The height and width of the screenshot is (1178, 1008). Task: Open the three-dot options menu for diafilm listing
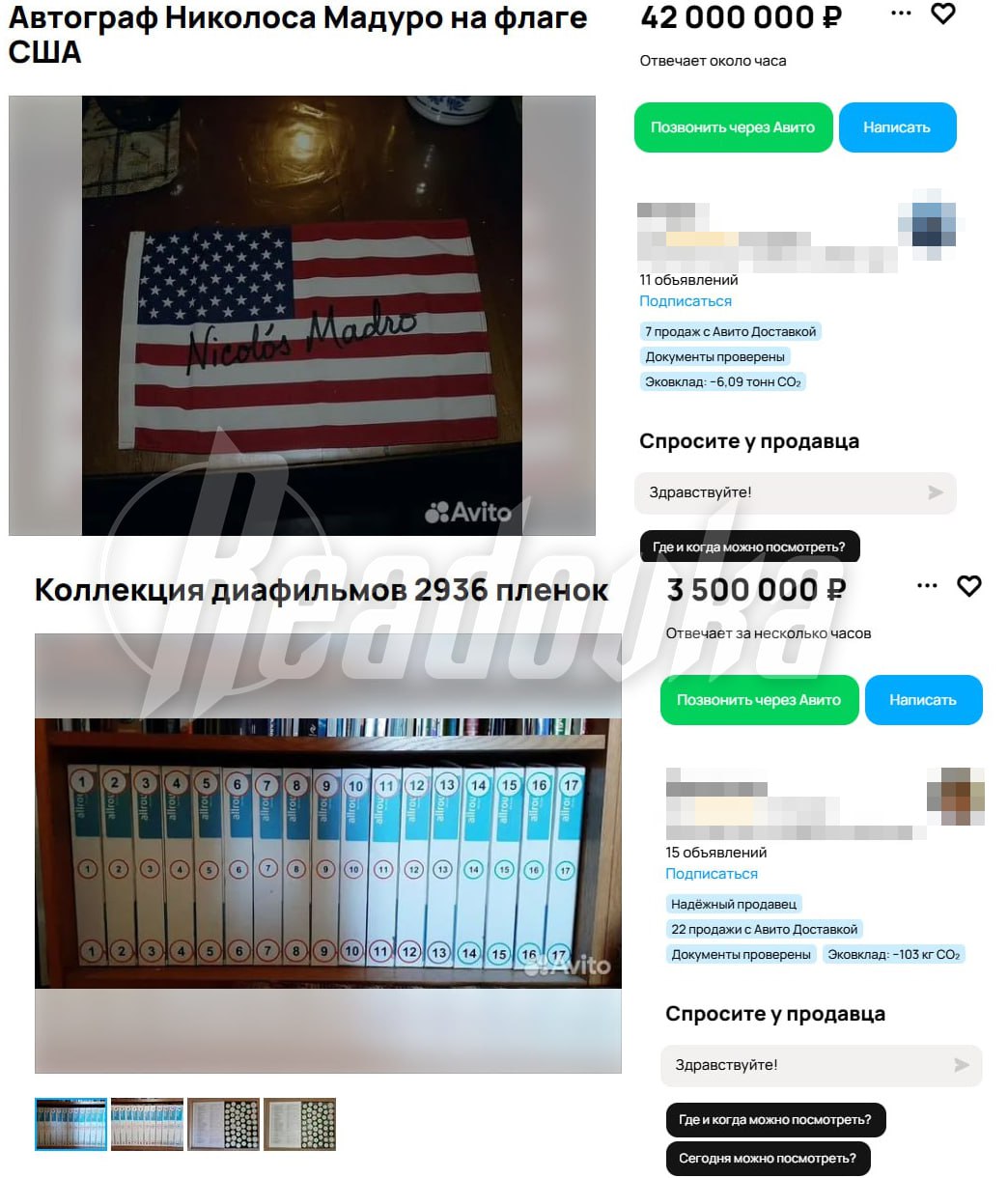pos(927,585)
